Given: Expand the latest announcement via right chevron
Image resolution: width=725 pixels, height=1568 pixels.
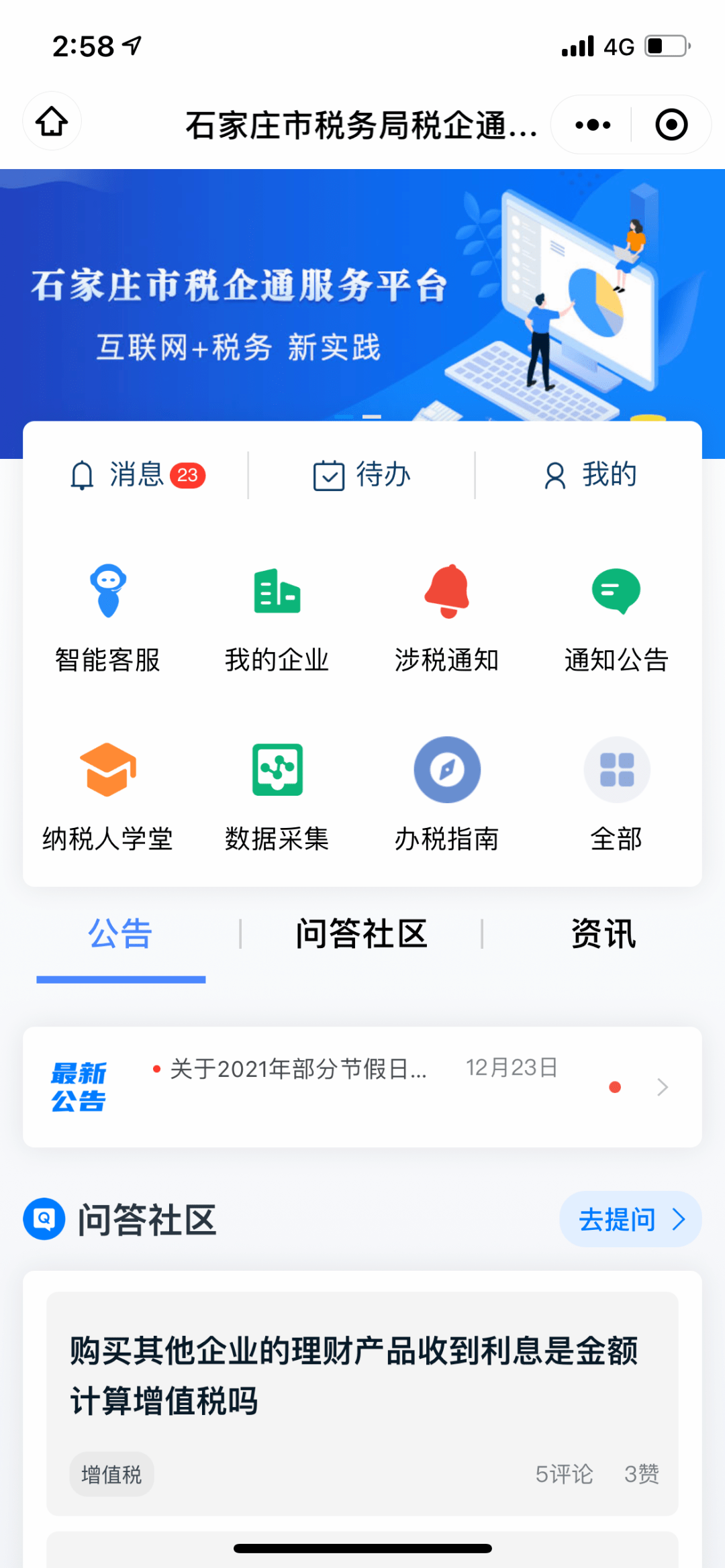Looking at the screenshot, I should (x=663, y=1087).
